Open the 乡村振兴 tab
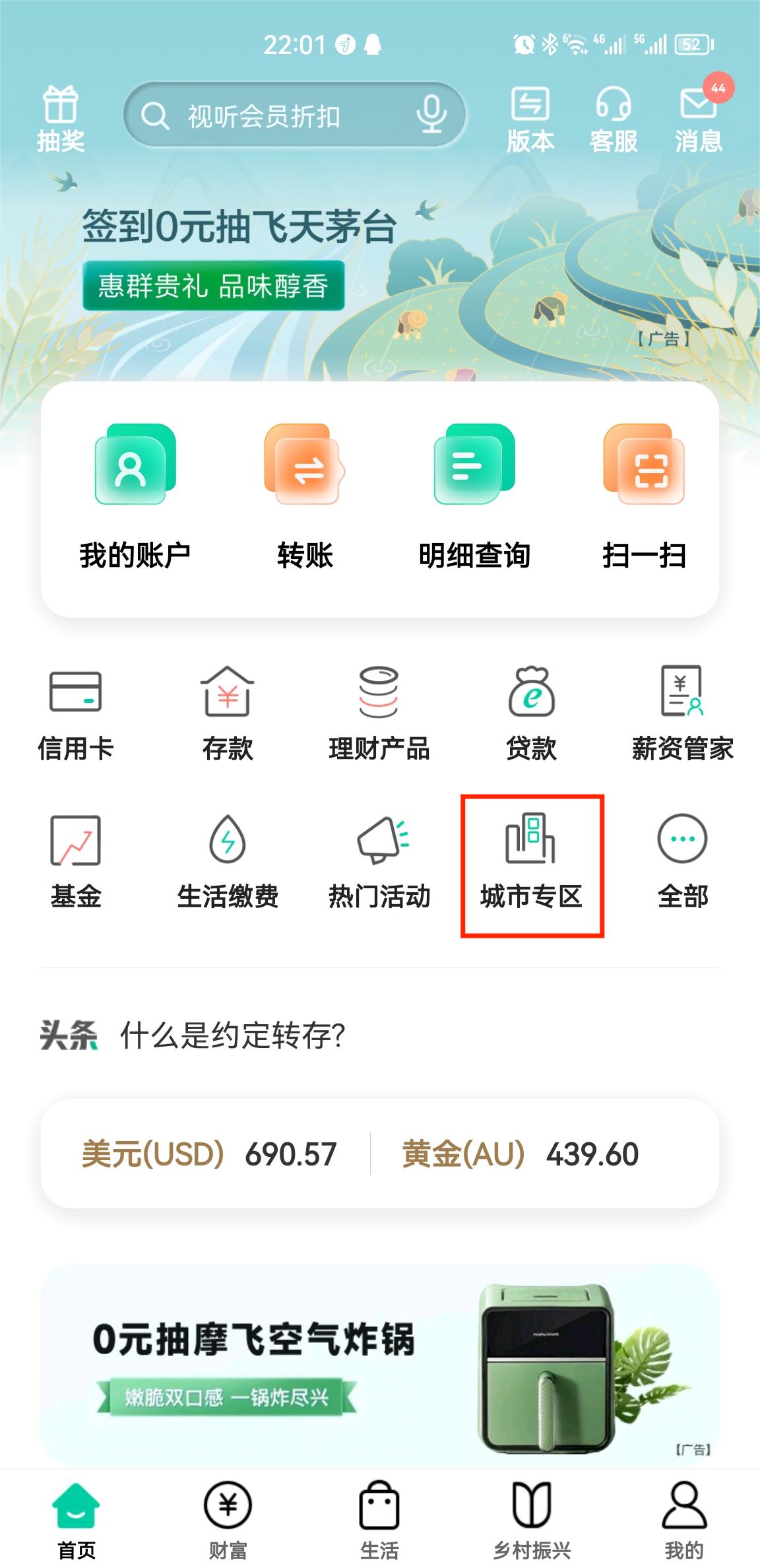The height and width of the screenshot is (1568, 760). (x=533, y=1518)
